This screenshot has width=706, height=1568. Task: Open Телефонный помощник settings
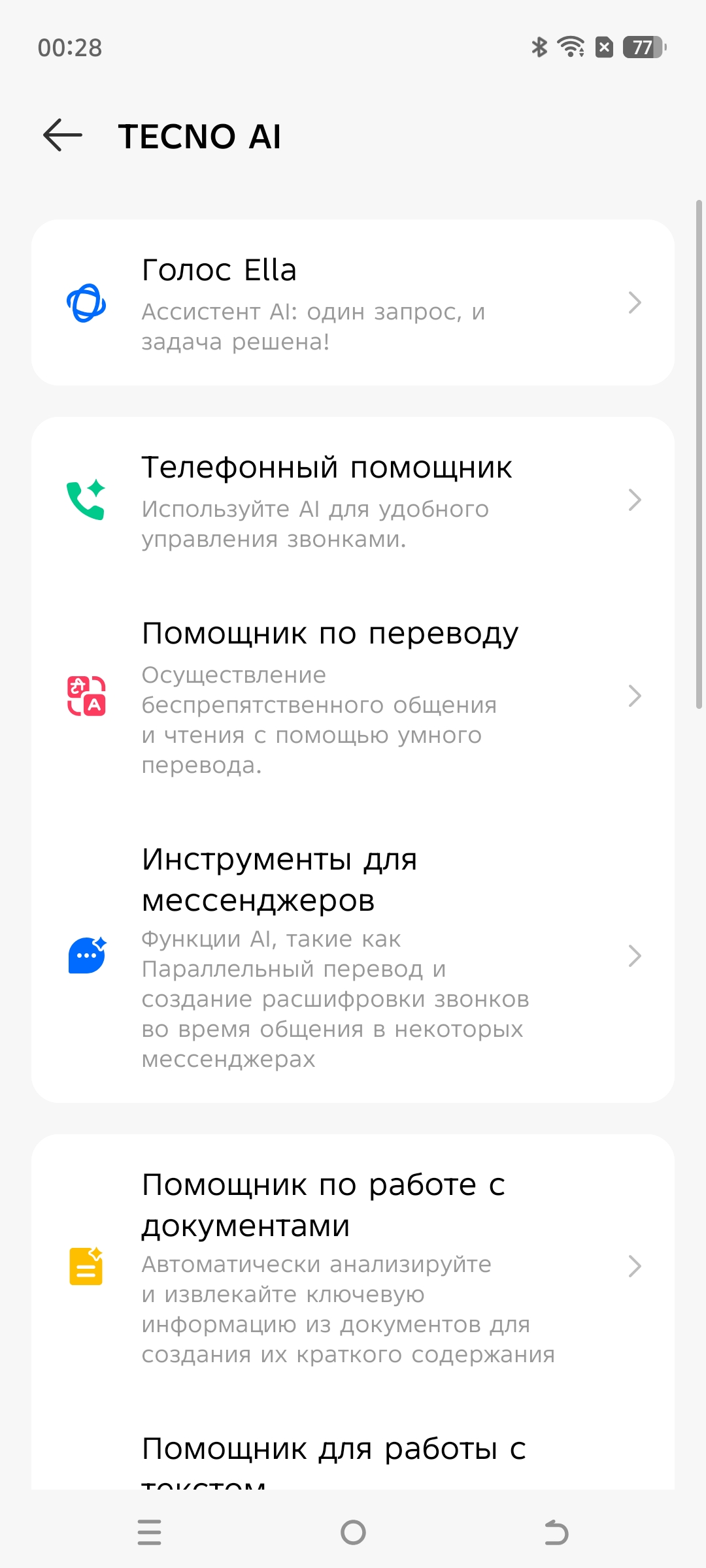pyautogui.click(x=353, y=501)
